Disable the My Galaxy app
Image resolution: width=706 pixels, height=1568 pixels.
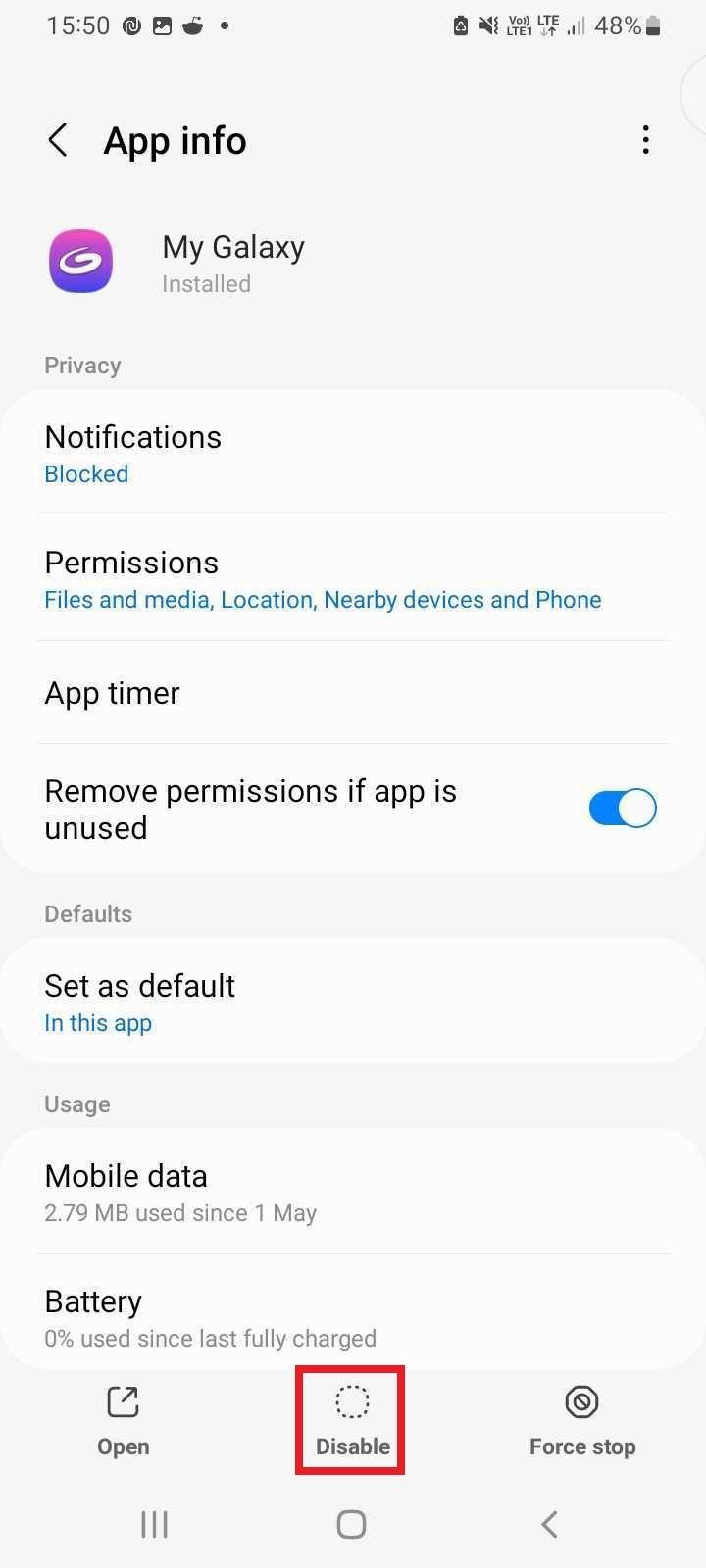352,1419
